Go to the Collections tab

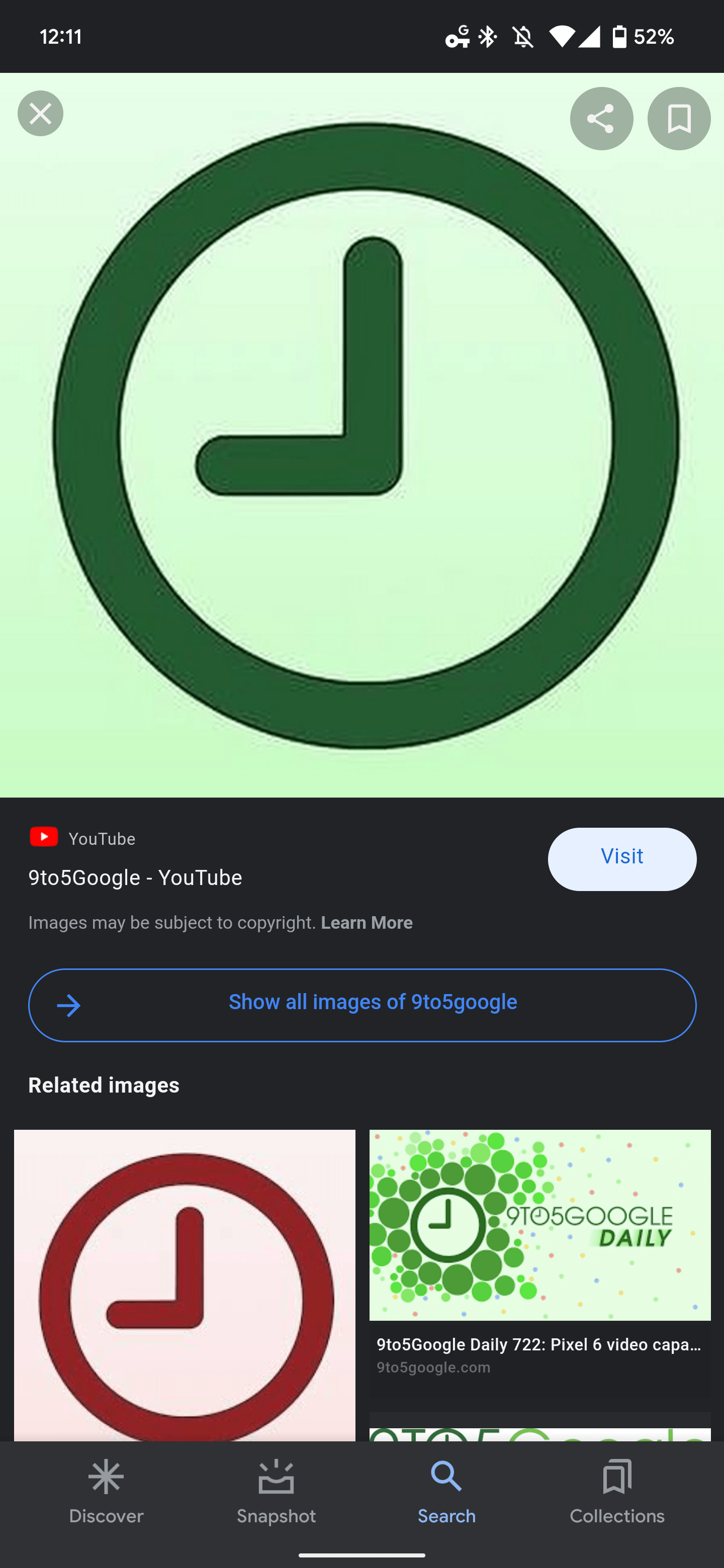click(617, 1491)
